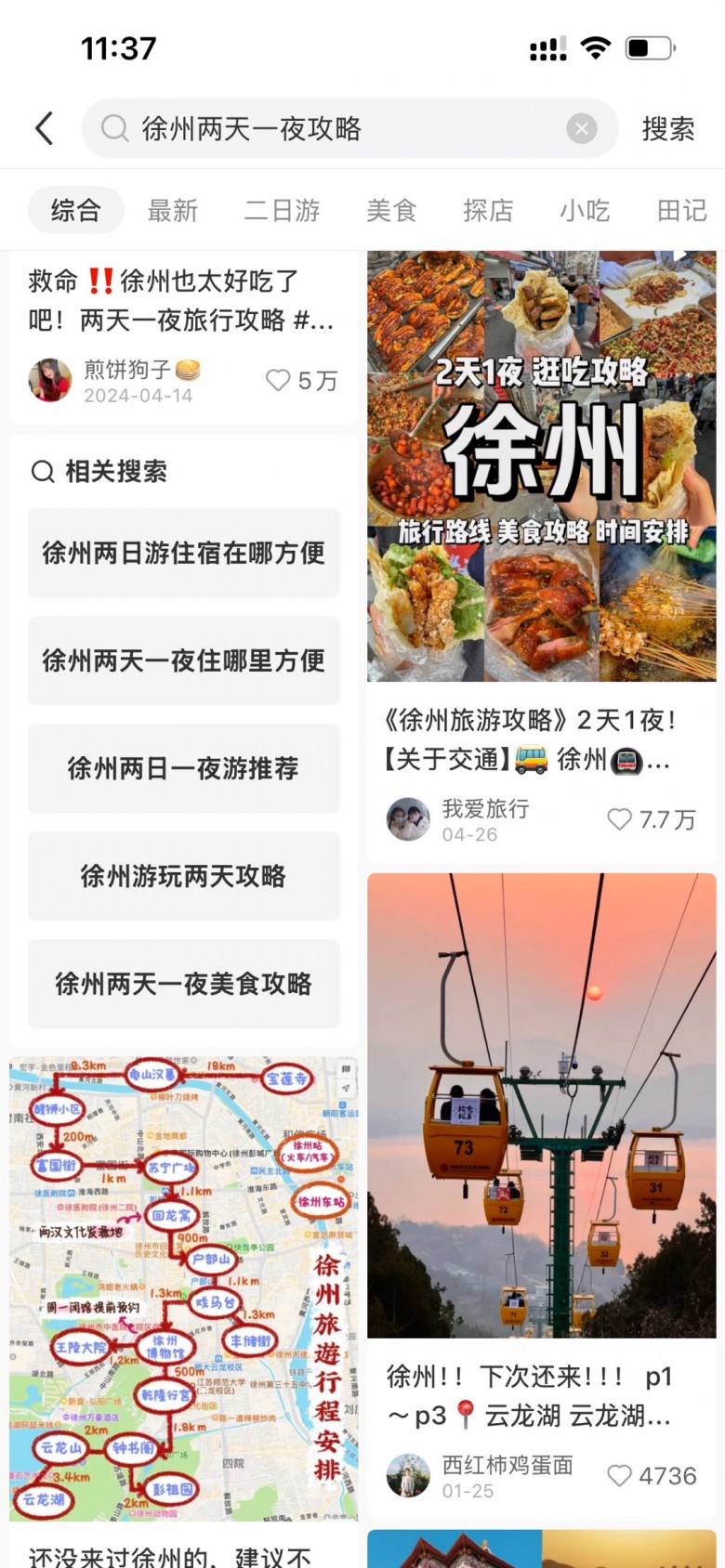Select related search 徐州两天一夜美食攻略
This screenshot has height=1568, width=725.
pos(183,984)
